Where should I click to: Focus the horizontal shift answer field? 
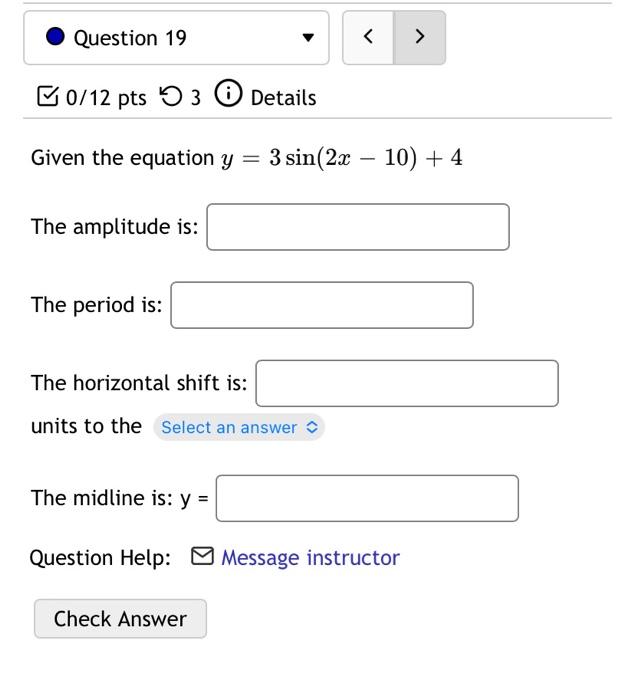[406, 383]
